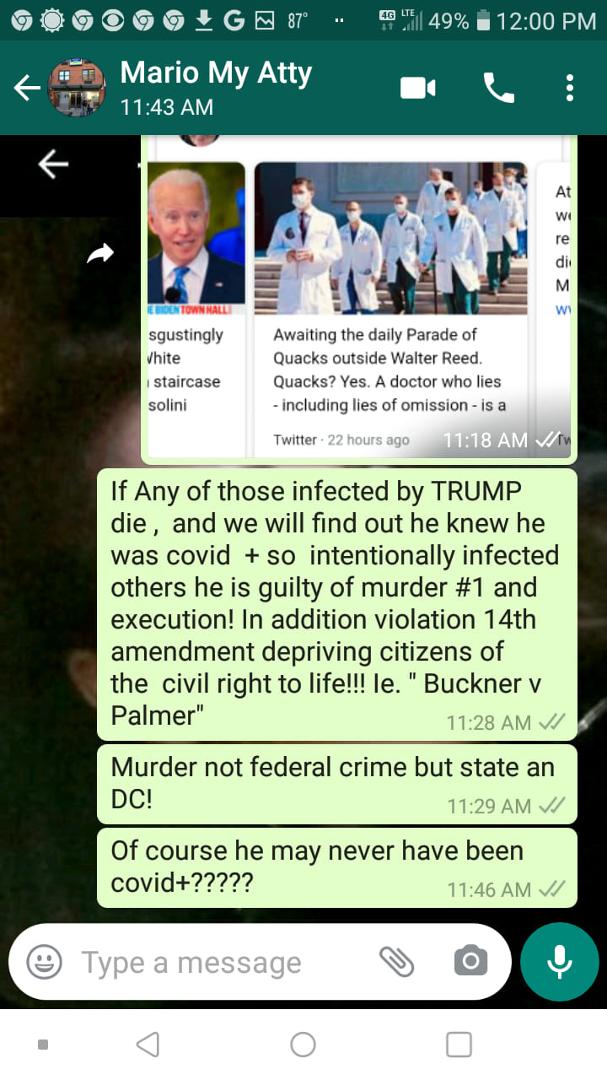Go to the home screen
607x1080 pixels.
[x=303, y=1044]
